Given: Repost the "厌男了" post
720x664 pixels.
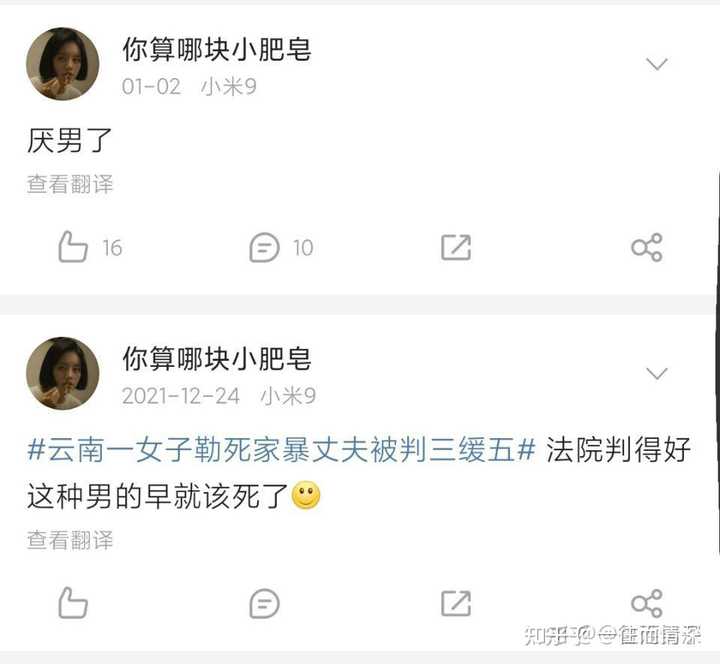Looking at the screenshot, I should point(456,247).
